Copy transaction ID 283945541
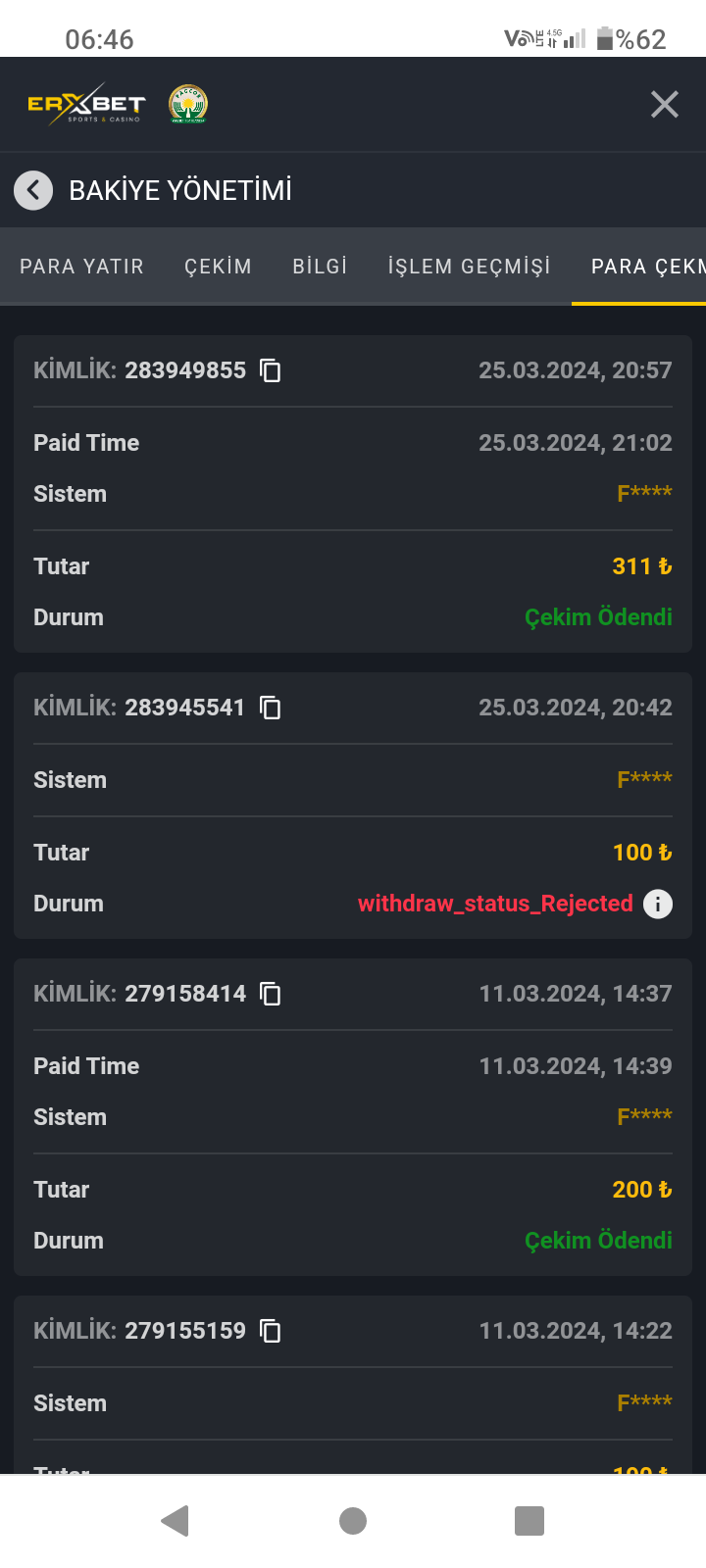Screen dimensions: 706x1568 [x=270, y=708]
